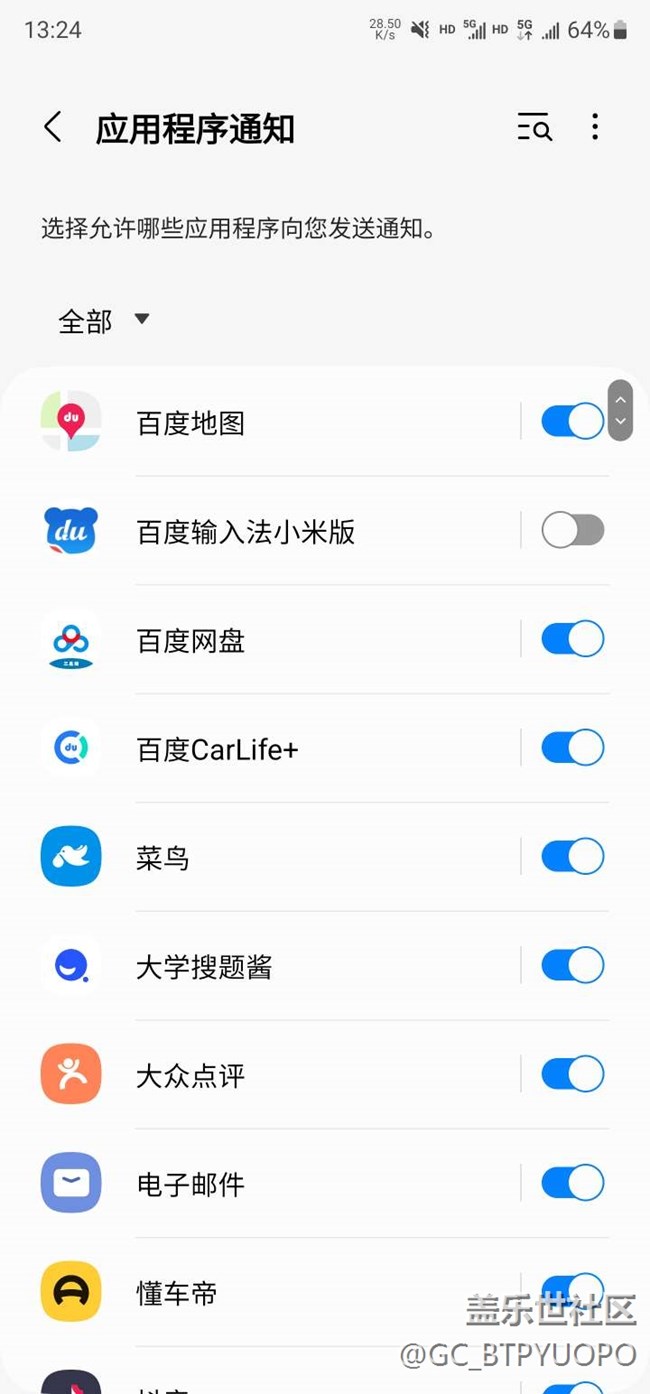Viewport: 650px width, 1394px height.
Task: Expand the 全部 filter dropdown
Action: tap(104, 320)
